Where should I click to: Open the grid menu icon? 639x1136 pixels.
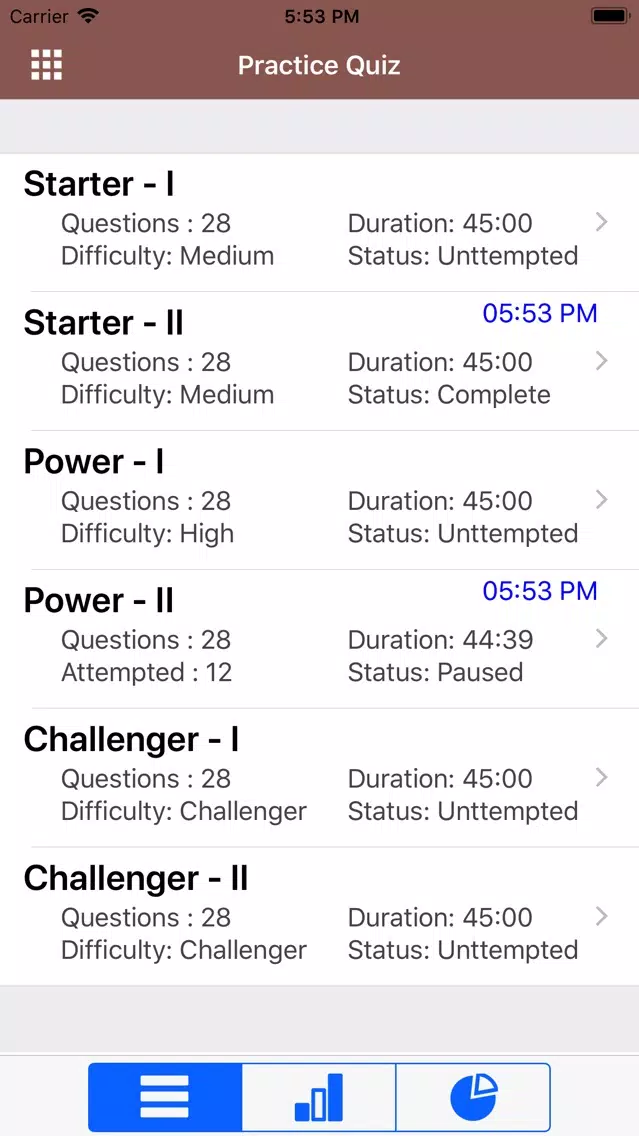tap(46, 65)
